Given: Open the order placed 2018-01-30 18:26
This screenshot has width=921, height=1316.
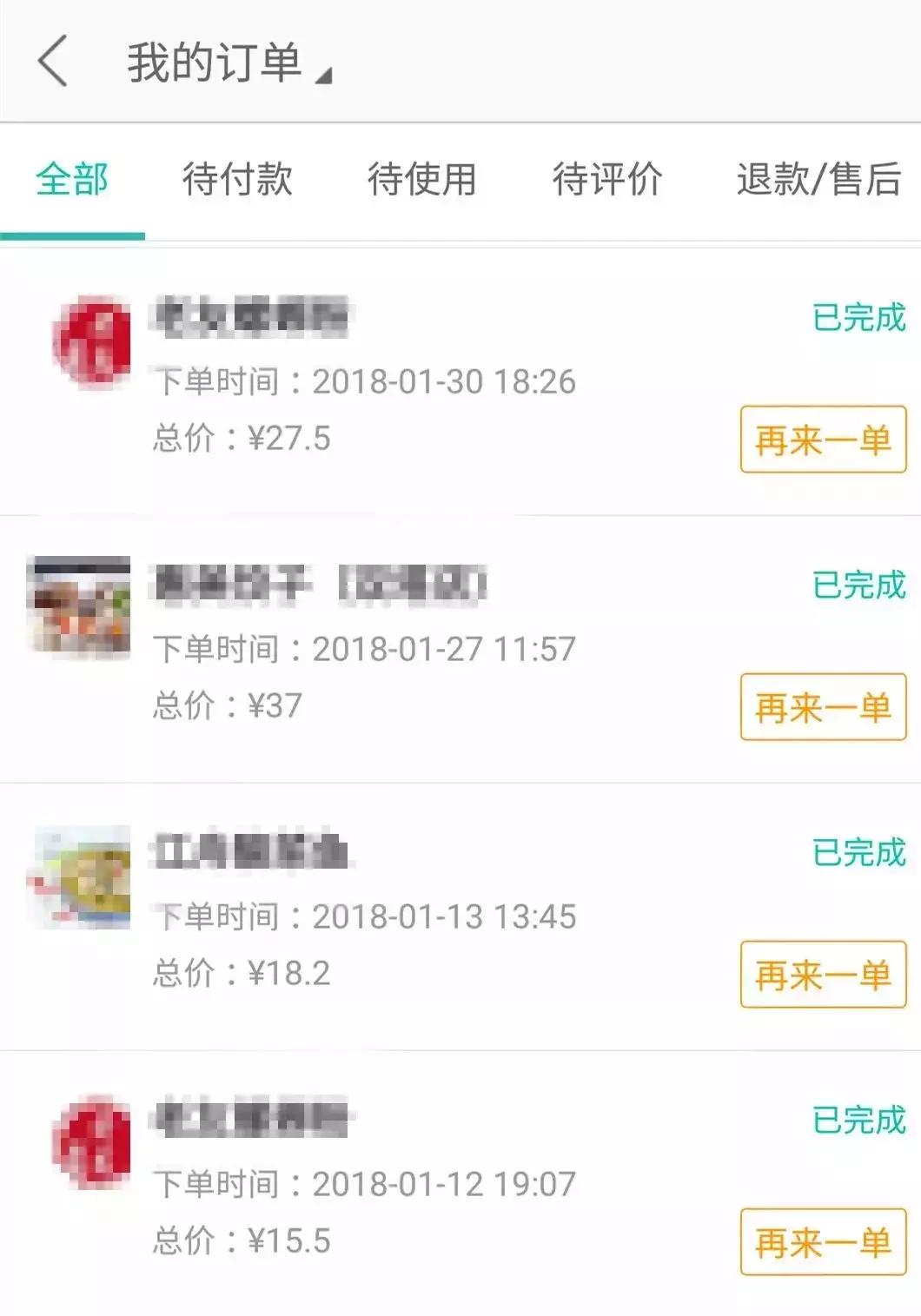Looking at the screenshot, I should point(365,380).
